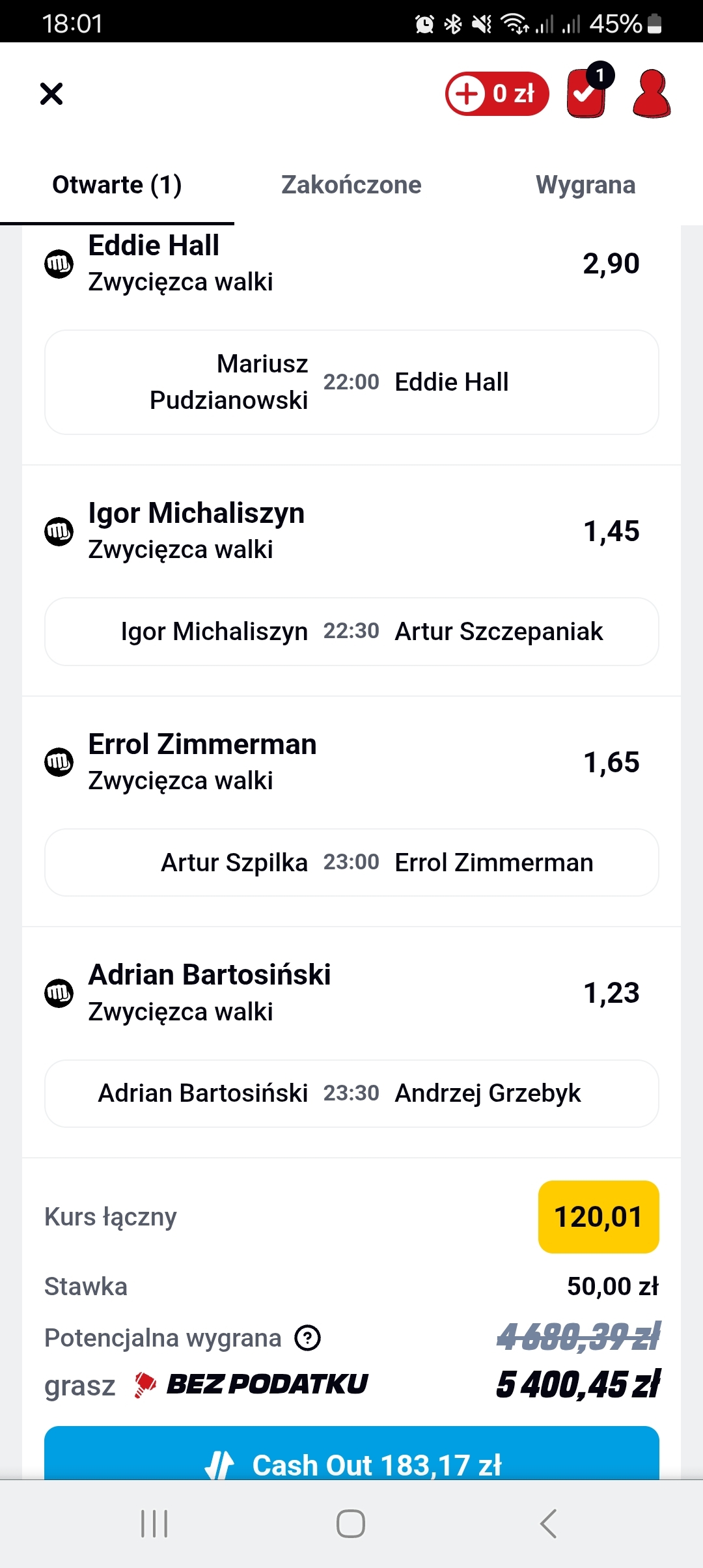
Task: Open the Igor Michaliszyn vs Artur Szczepaniak match
Action: (x=351, y=632)
